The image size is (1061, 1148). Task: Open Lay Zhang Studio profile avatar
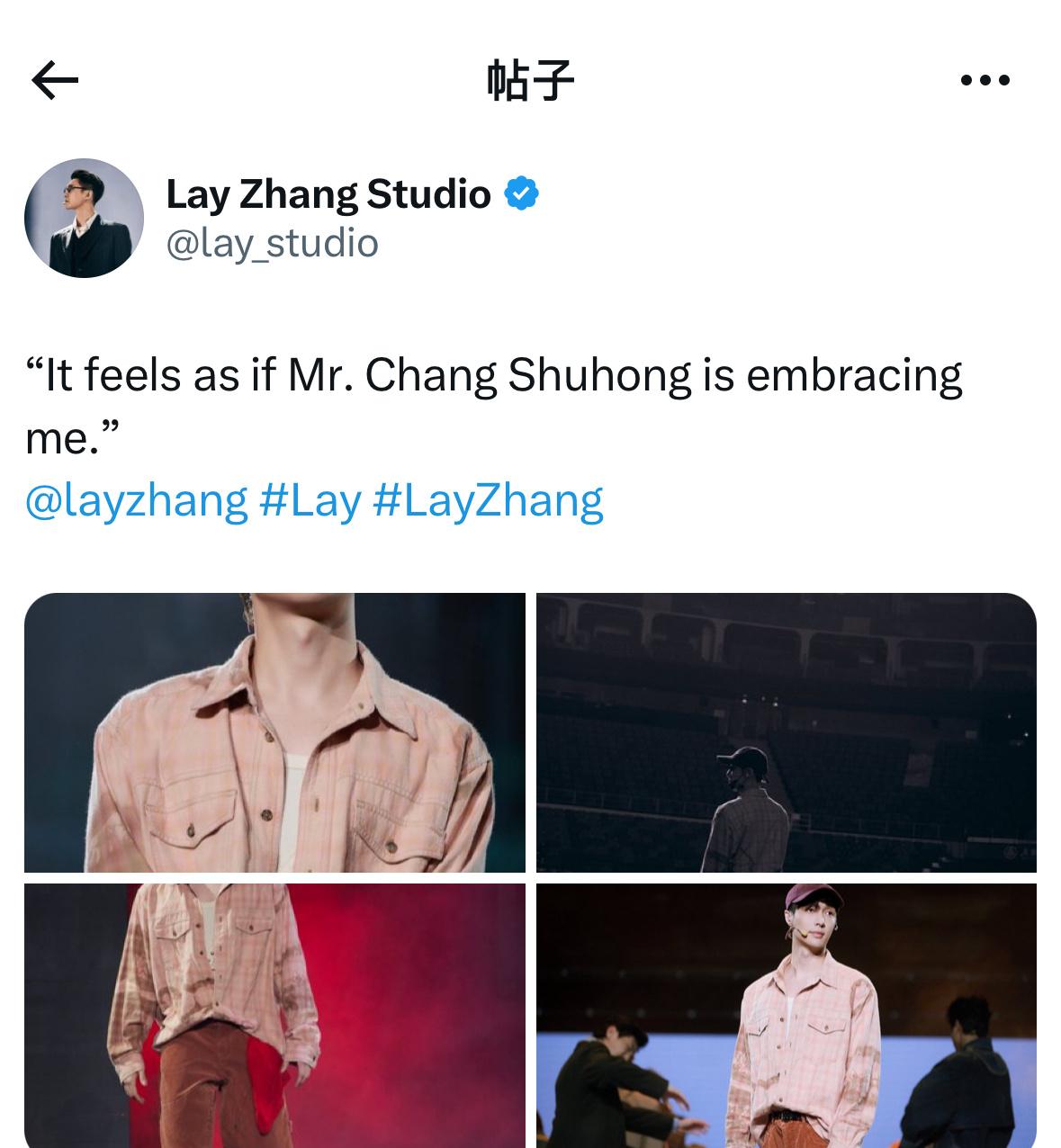coord(84,218)
